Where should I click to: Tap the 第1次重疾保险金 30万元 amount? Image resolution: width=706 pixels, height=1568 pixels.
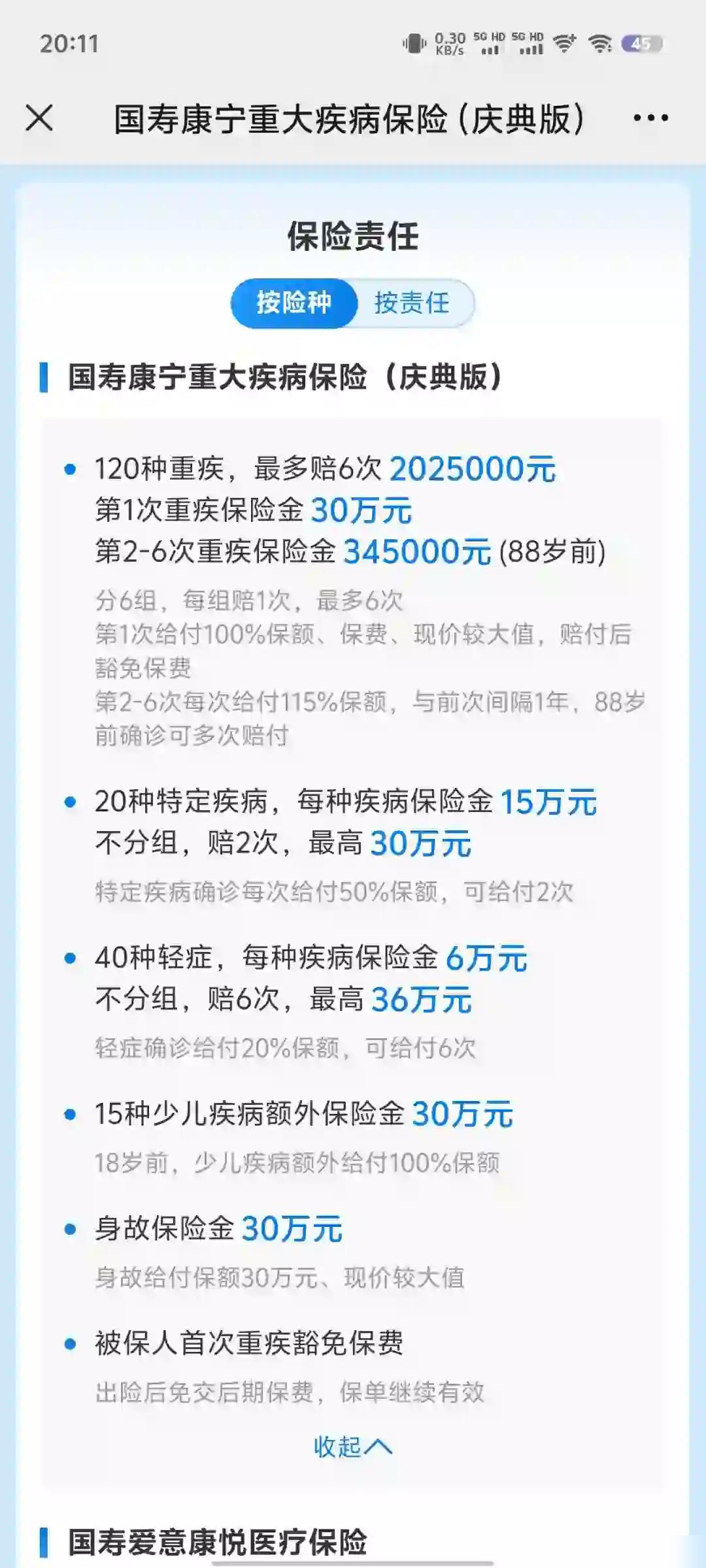coord(363,512)
